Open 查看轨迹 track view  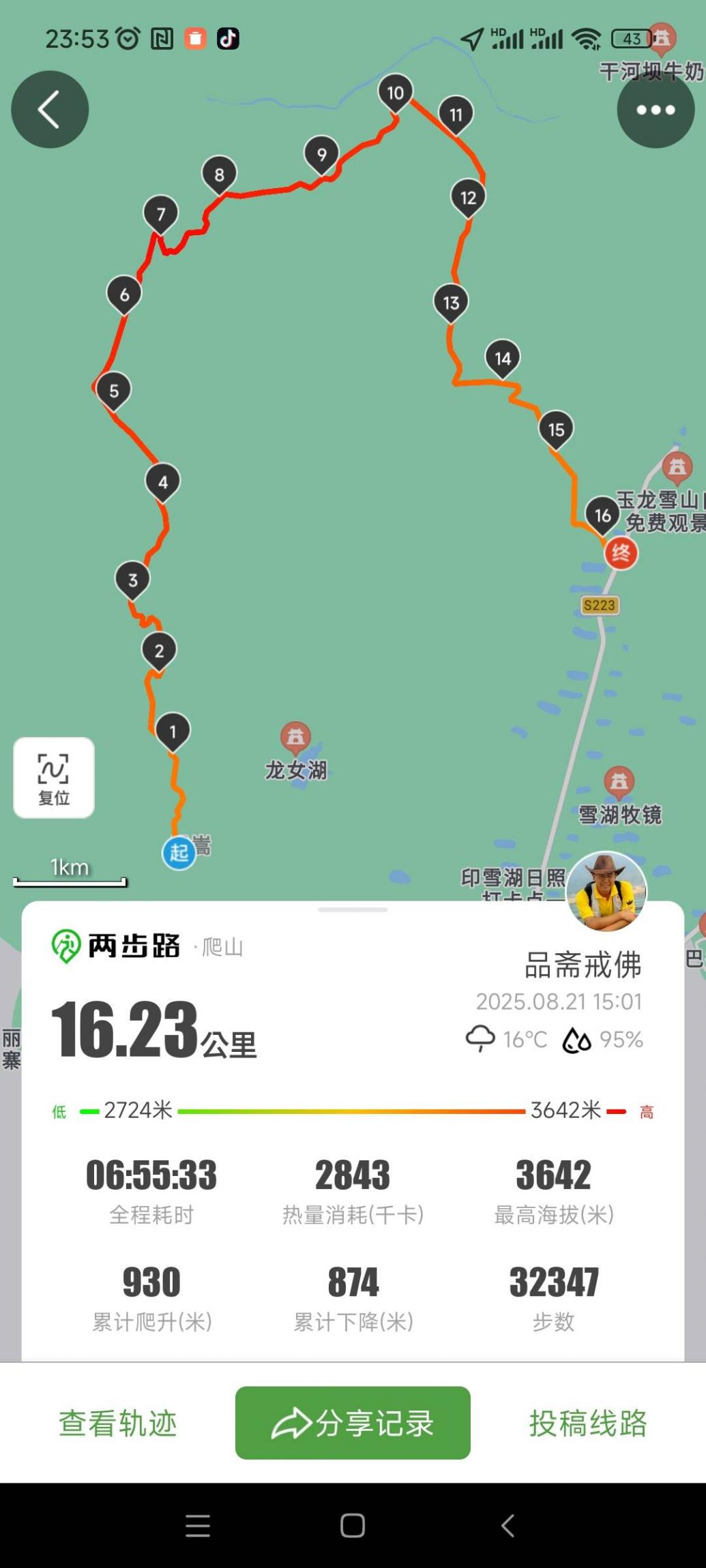coord(118,1423)
